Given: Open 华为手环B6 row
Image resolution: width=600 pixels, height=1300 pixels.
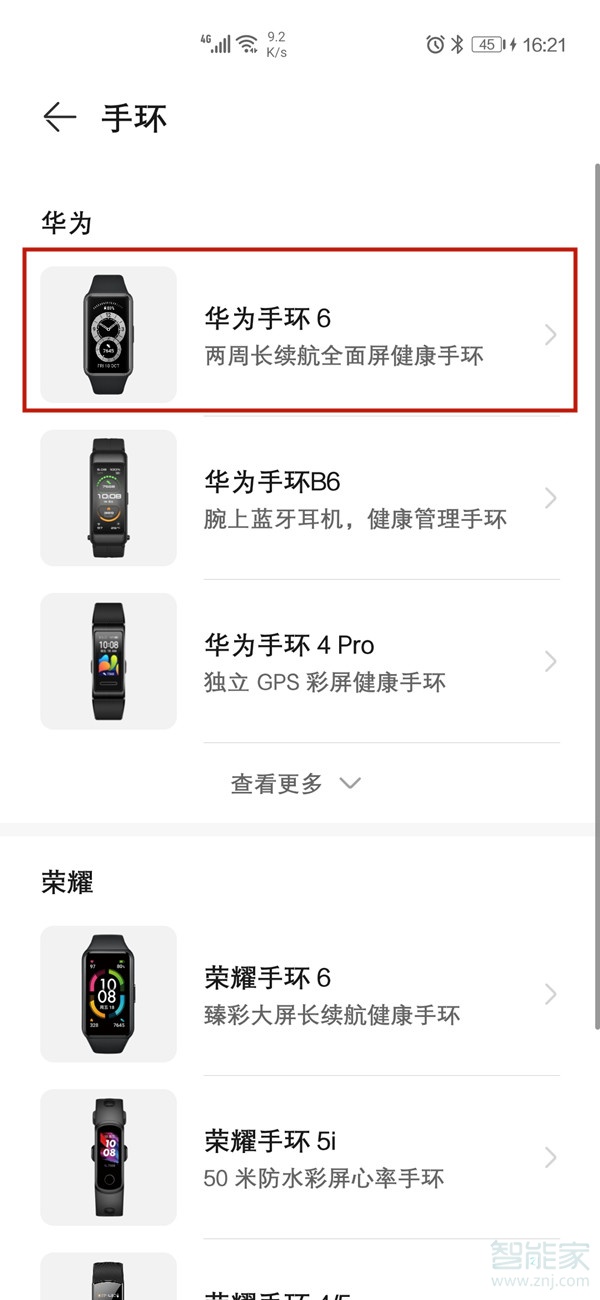Looking at the screenshot, I should [x=300, y=498].
